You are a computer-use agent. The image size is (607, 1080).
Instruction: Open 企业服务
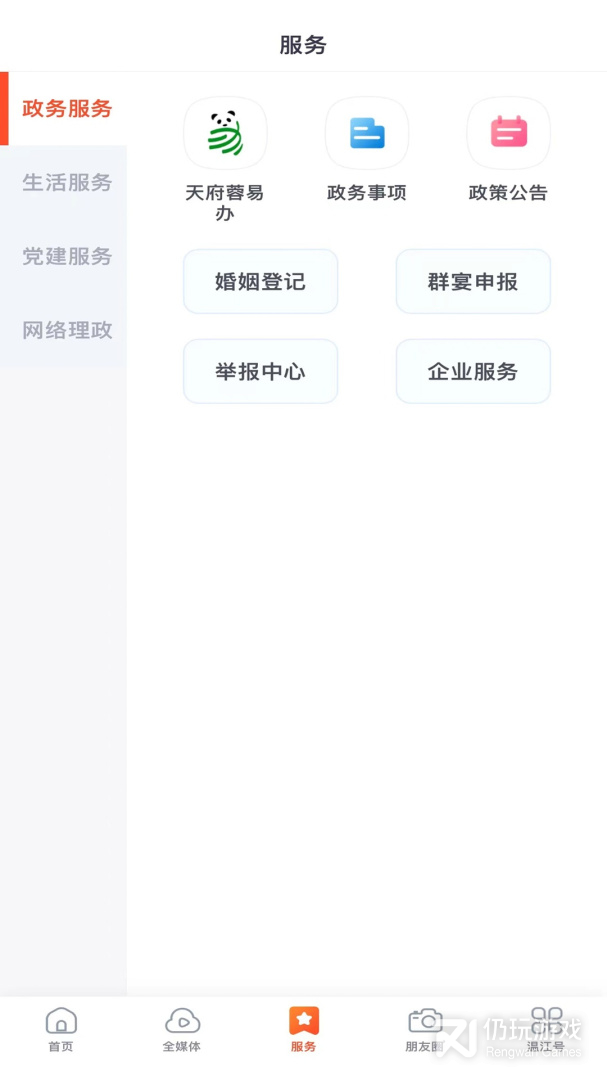473,372
